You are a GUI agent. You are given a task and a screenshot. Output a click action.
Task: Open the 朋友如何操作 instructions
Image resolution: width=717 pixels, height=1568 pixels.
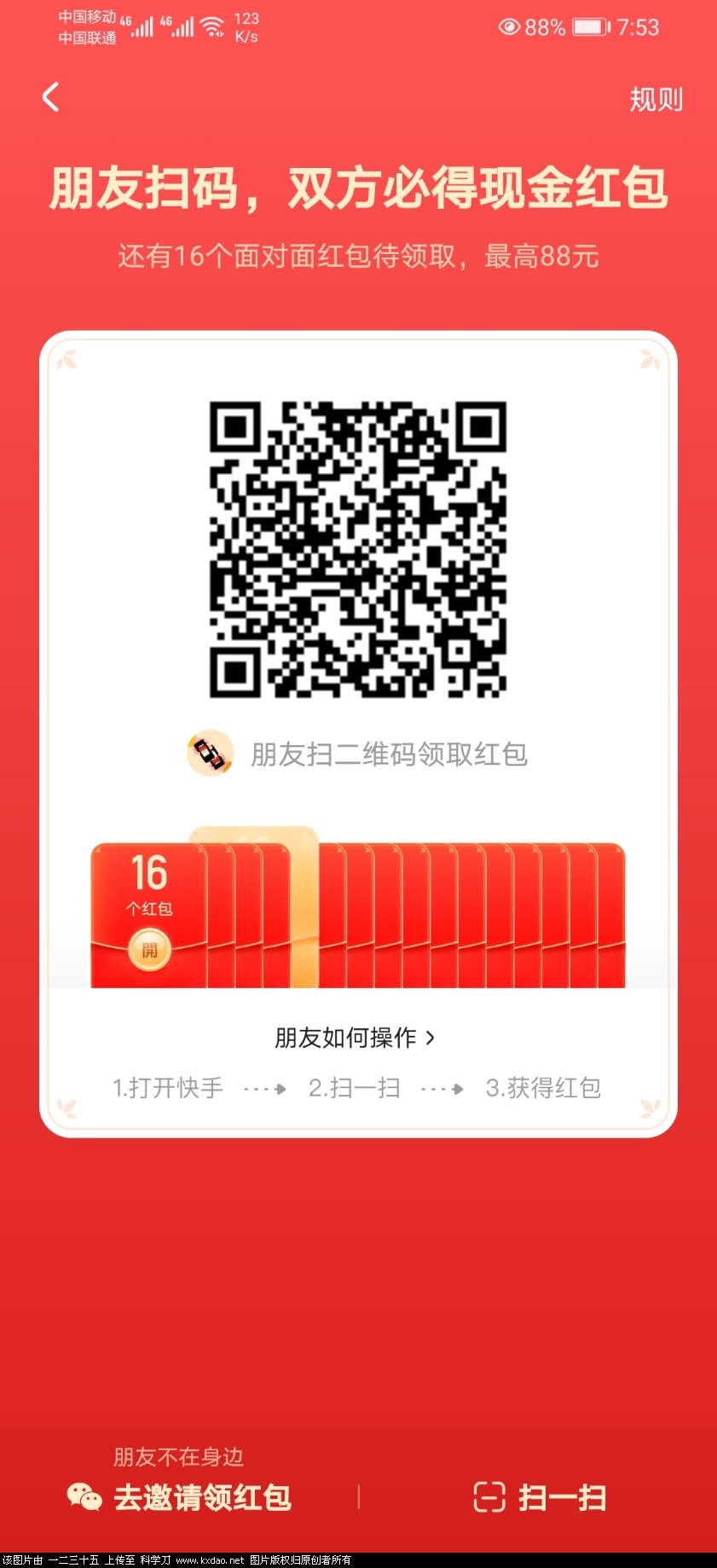355,1038
